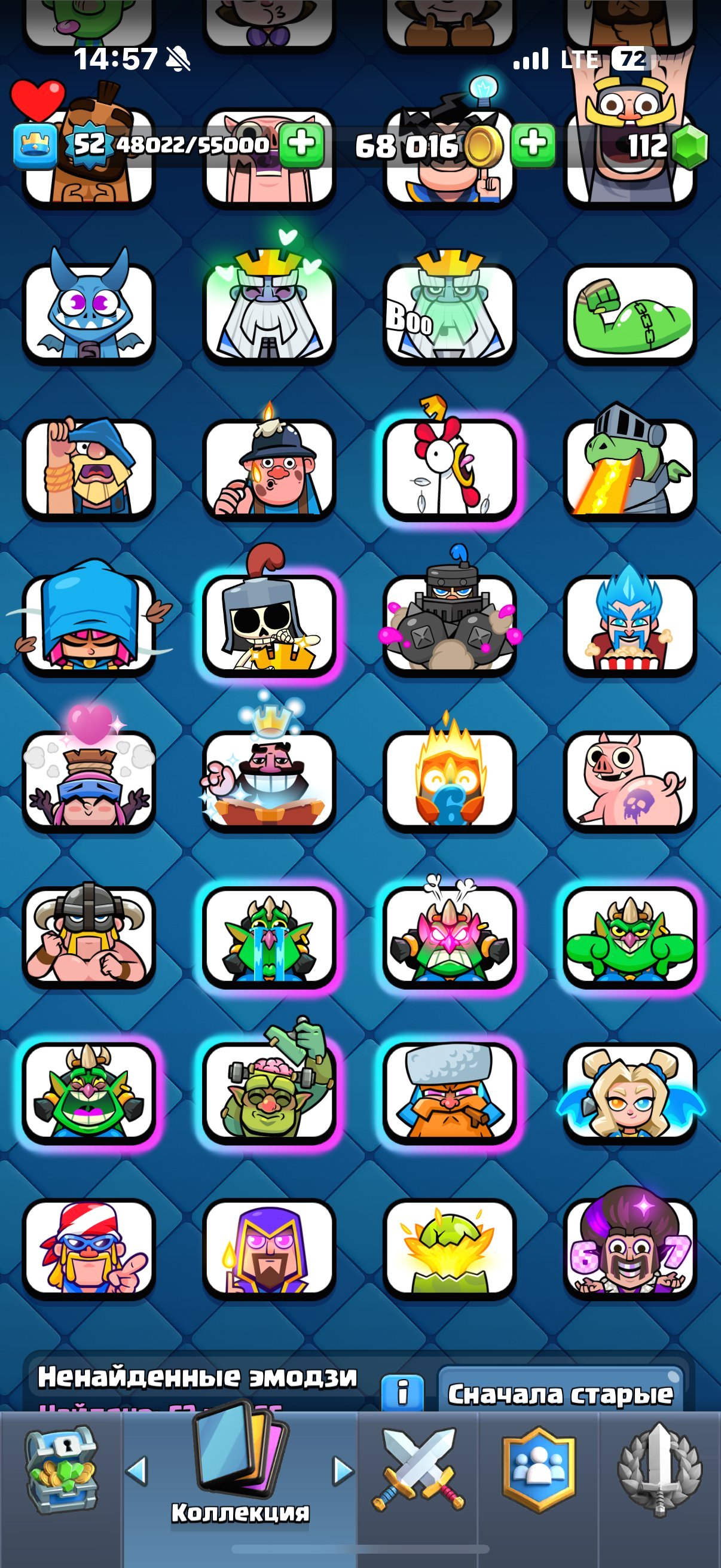Switch to the Battle crossed swords tab
This screenshot has height=1568, width=721.
tap(418, 1470)
